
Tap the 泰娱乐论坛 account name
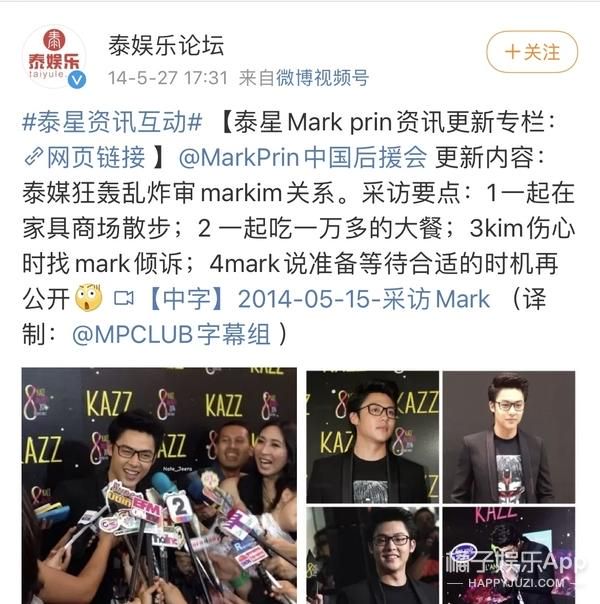click(166, 45)
